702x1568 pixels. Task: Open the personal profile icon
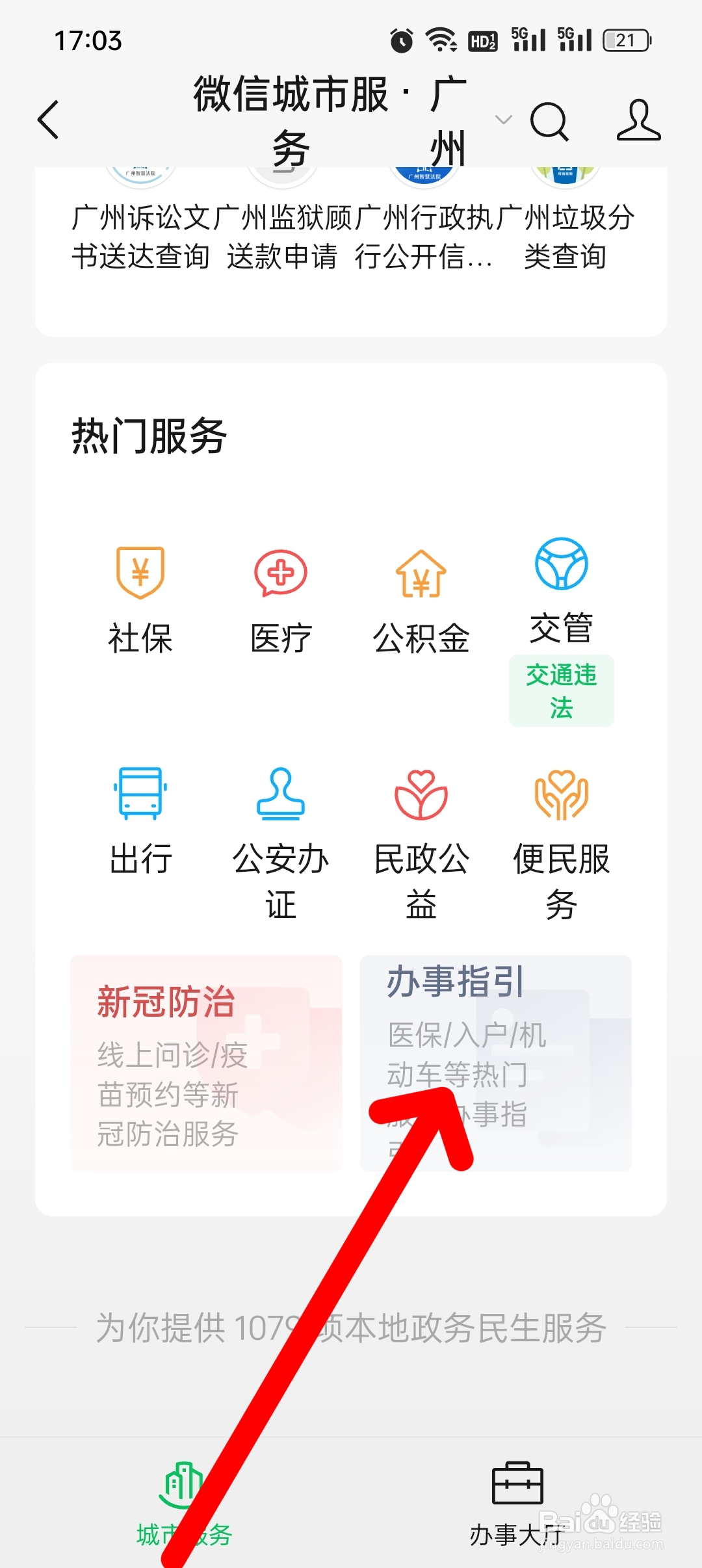640,122
